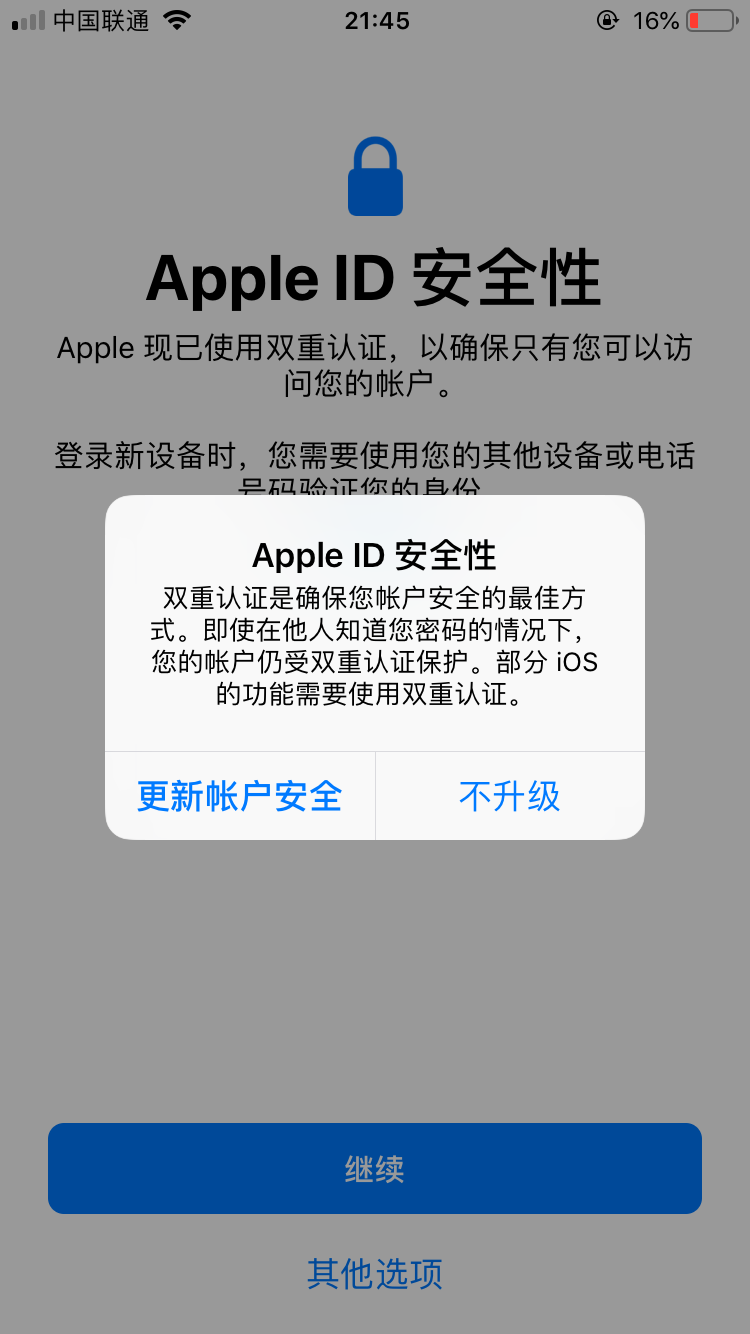Choose 不升级 to decline the upgrade
750x1334 pixels.
pyautogui.click(x=510, y=796)
